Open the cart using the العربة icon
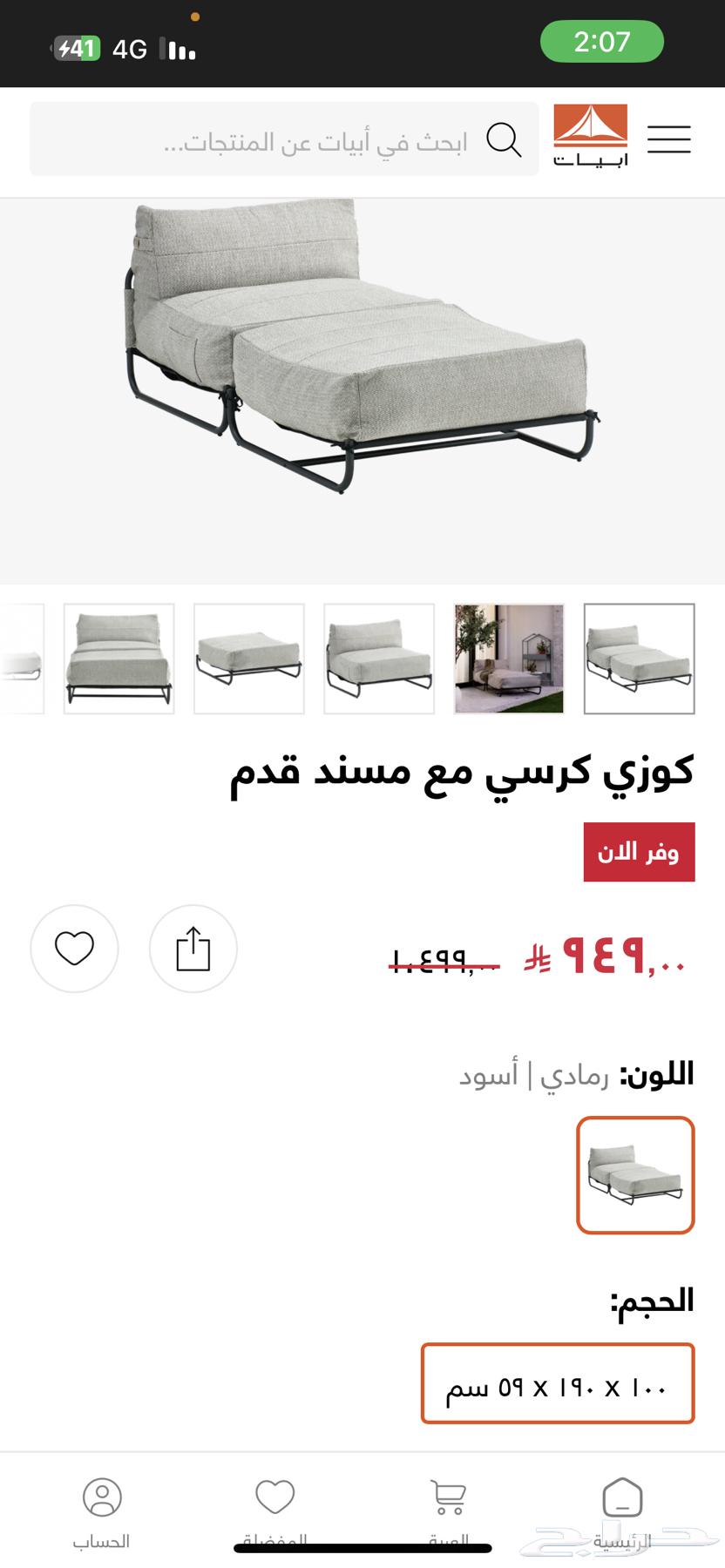This screenshot has width=725, height=1568. click(447, 1501)
